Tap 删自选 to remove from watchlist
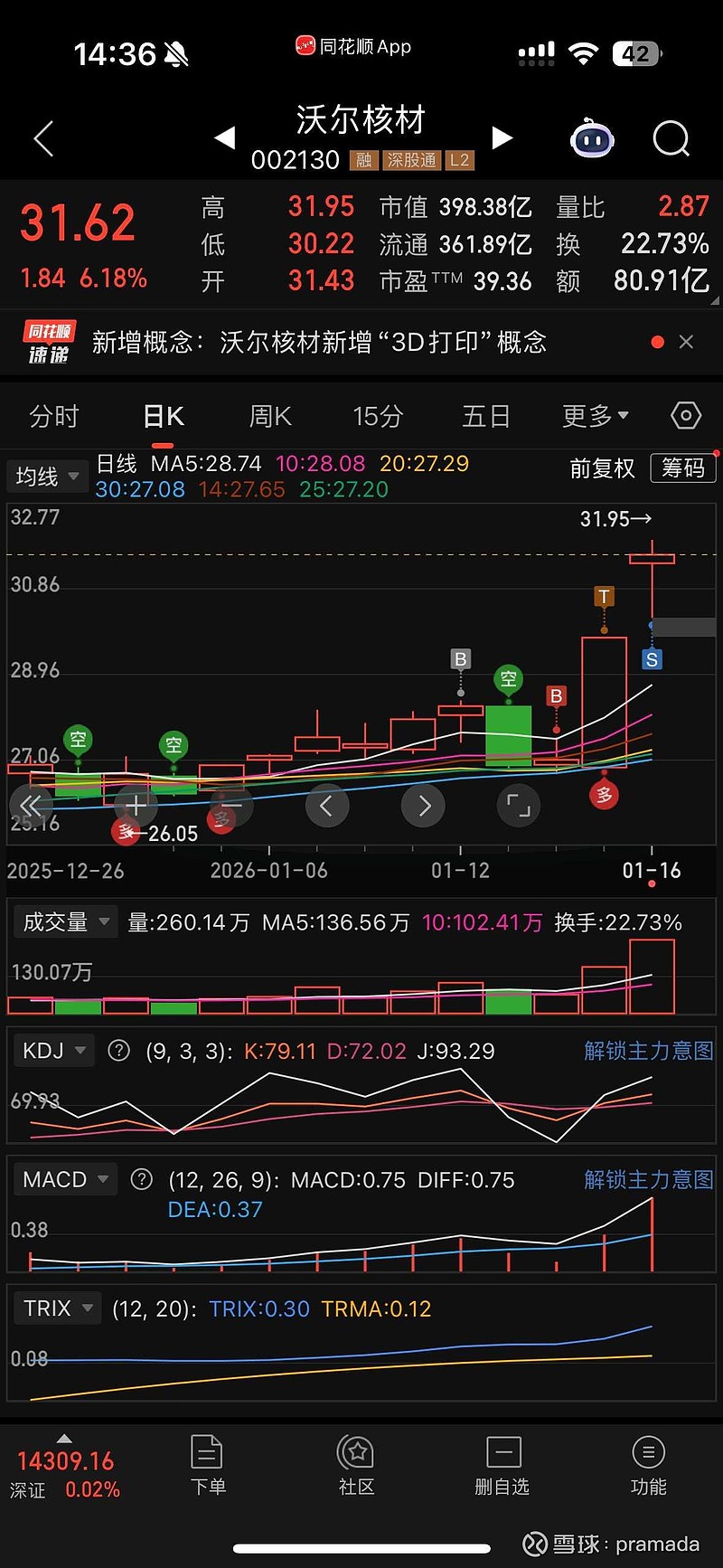The height and width of the screenshot is (1568, 723). (x=502, y=1465)
